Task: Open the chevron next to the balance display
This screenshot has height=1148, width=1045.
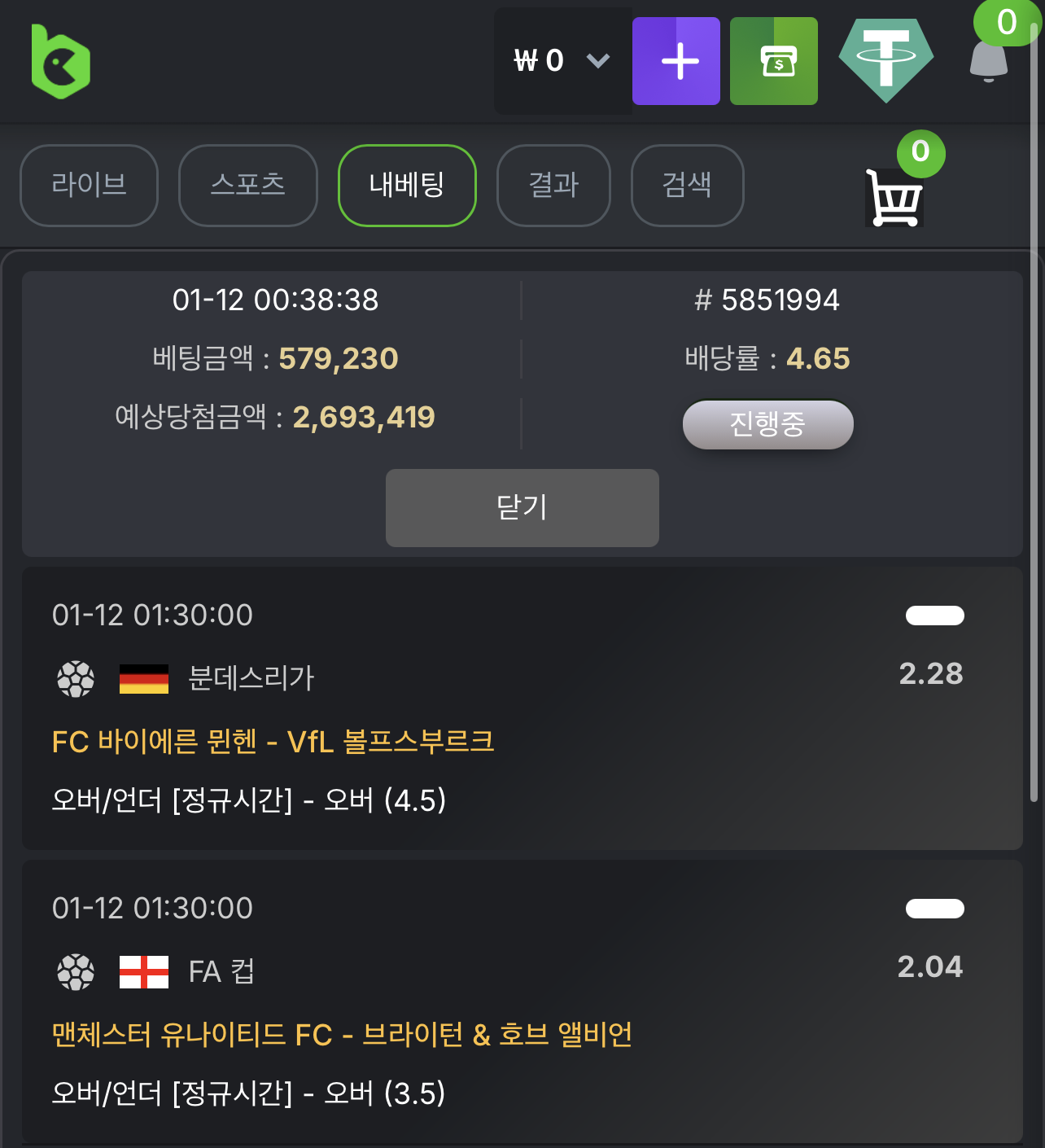Action: pyautogui.click(x=598, y=61)
